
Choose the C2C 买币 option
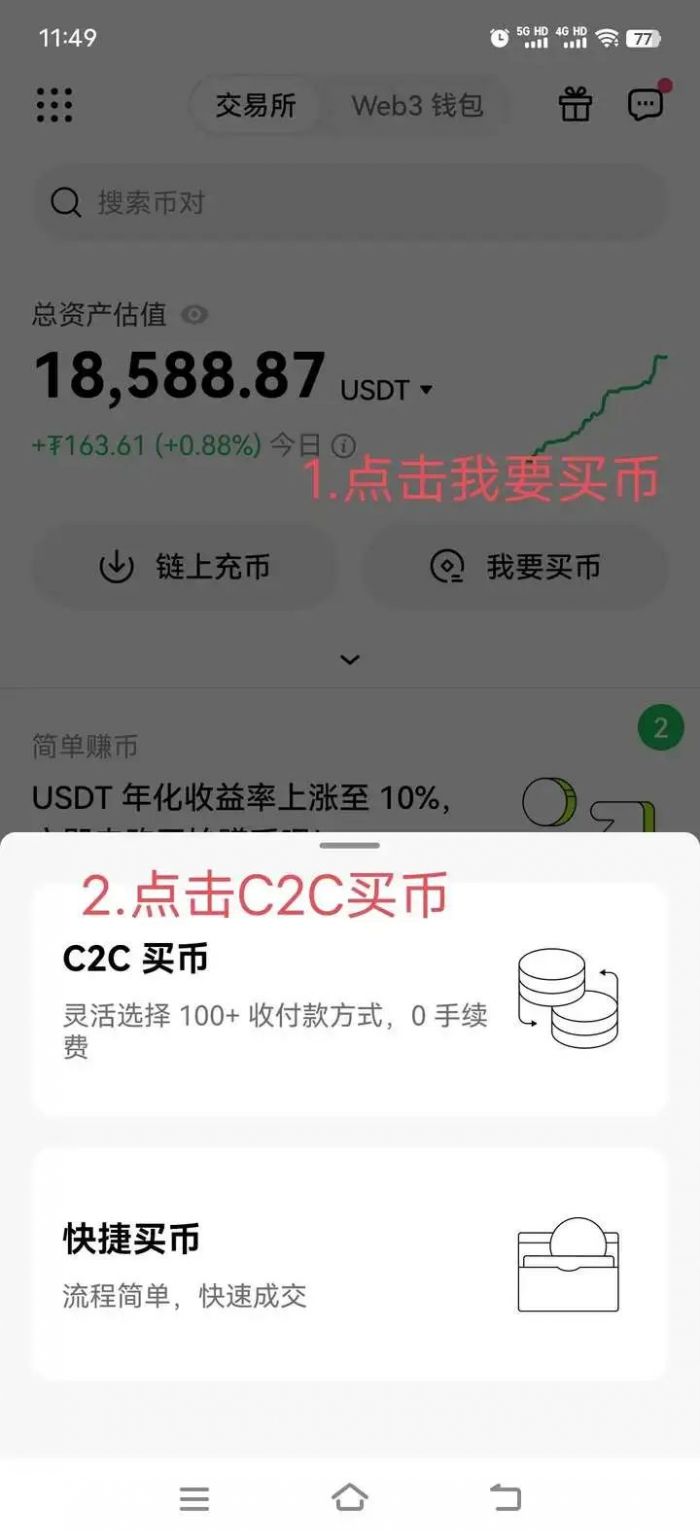click(349, 1000)
